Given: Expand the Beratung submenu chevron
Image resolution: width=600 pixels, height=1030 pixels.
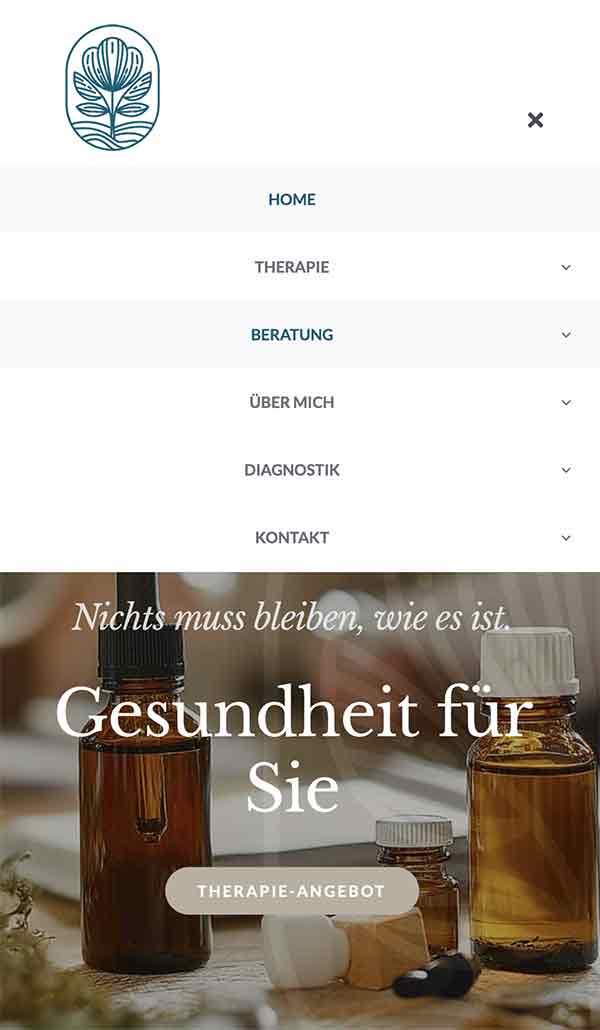Looking at the screenshot, I should [x=566, y=335].
